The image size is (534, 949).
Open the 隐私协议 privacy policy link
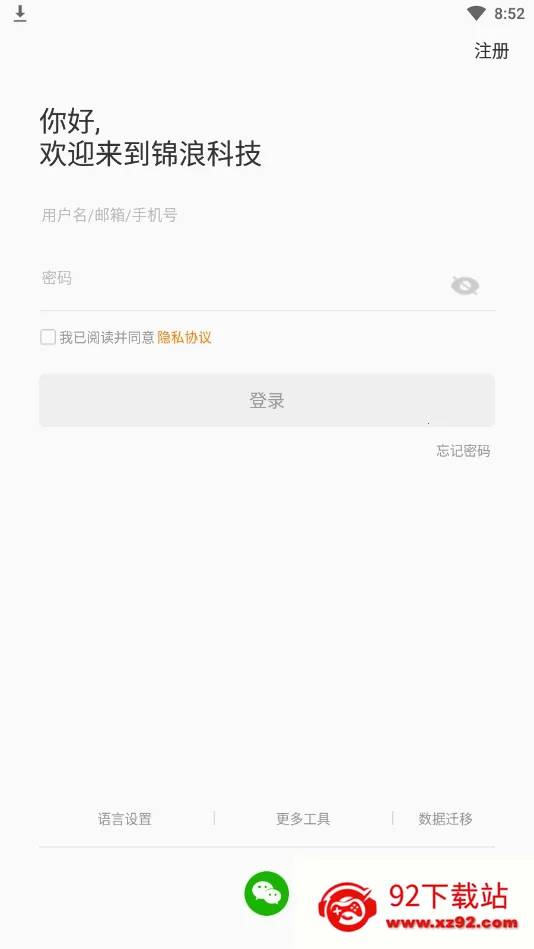(184, 337)
